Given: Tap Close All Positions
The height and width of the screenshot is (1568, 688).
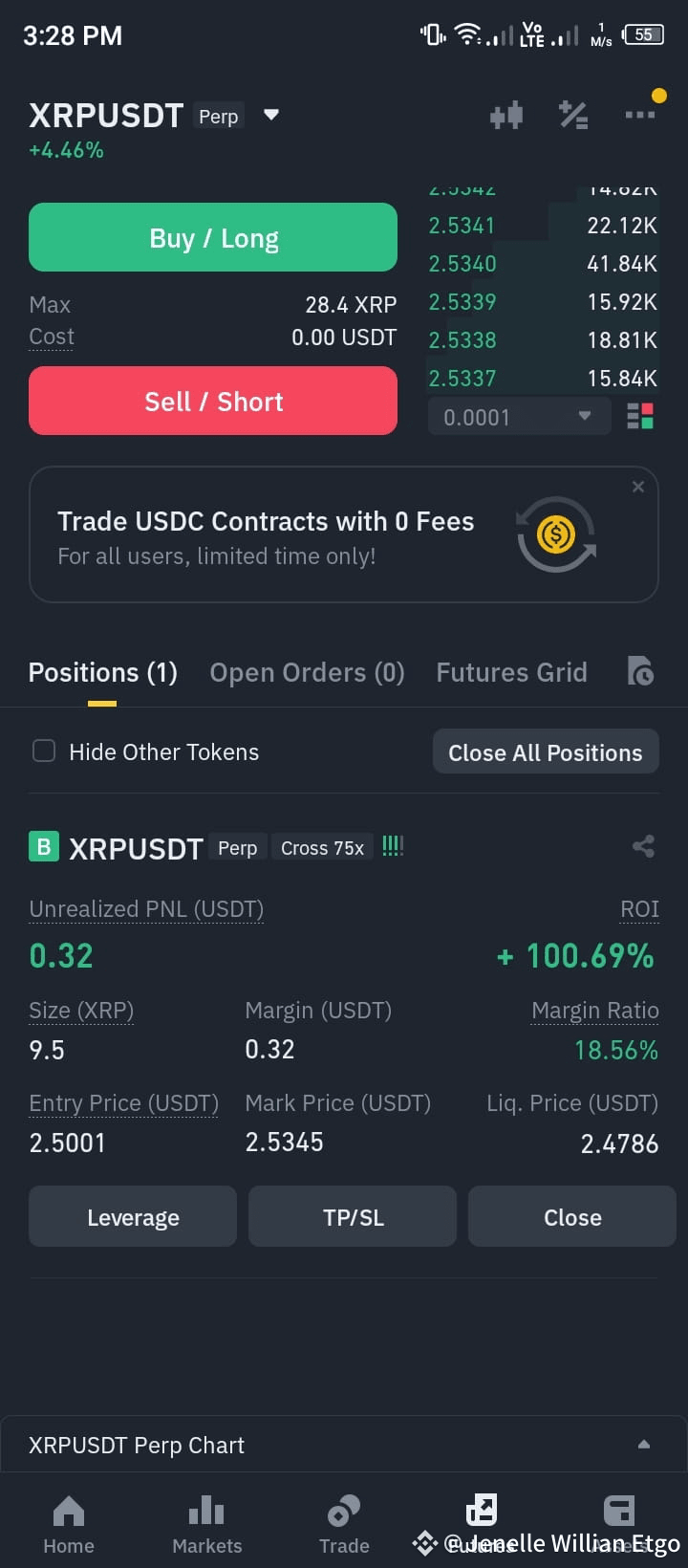Looking at the screenshot, I should coord(546,752).
